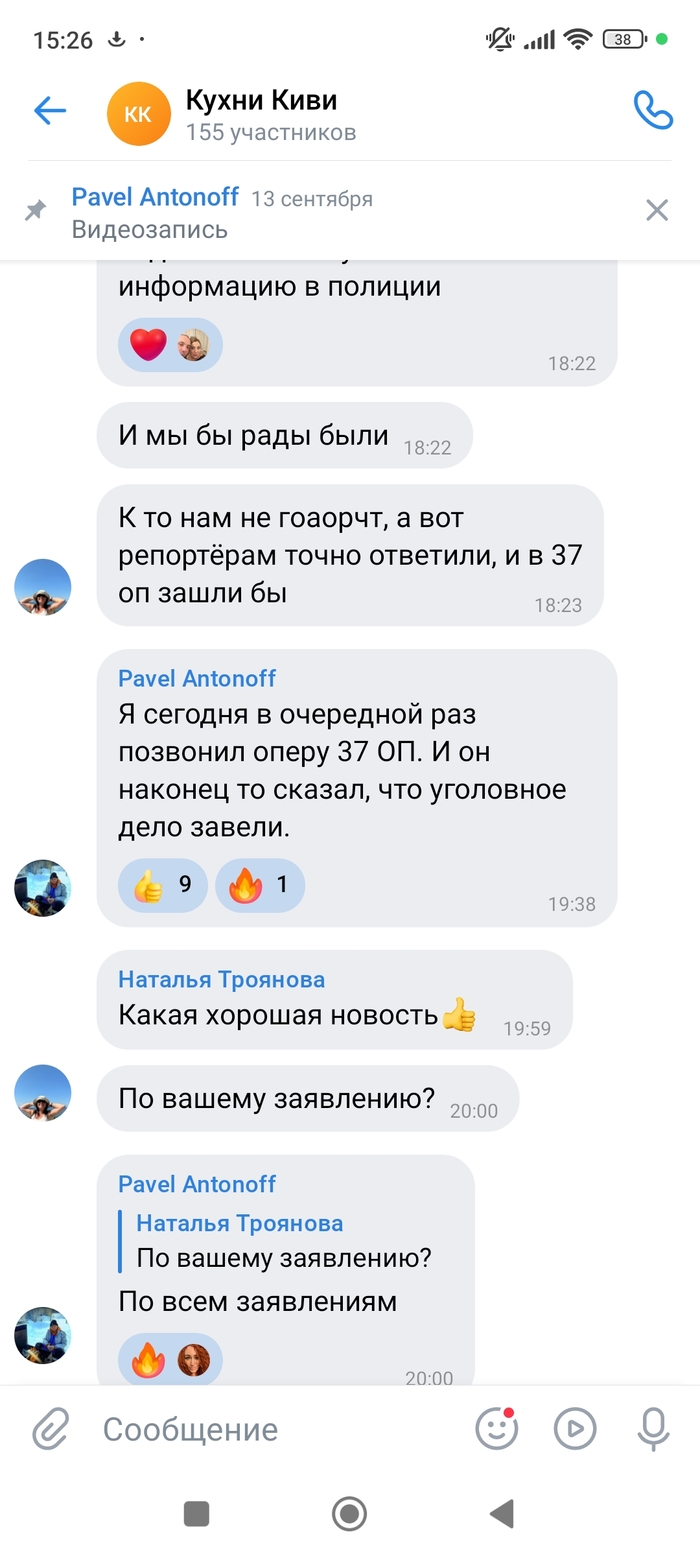Record a voice message with the microphone
The width and height of the screenshot is (700, 1556).
pos(653,1429)
